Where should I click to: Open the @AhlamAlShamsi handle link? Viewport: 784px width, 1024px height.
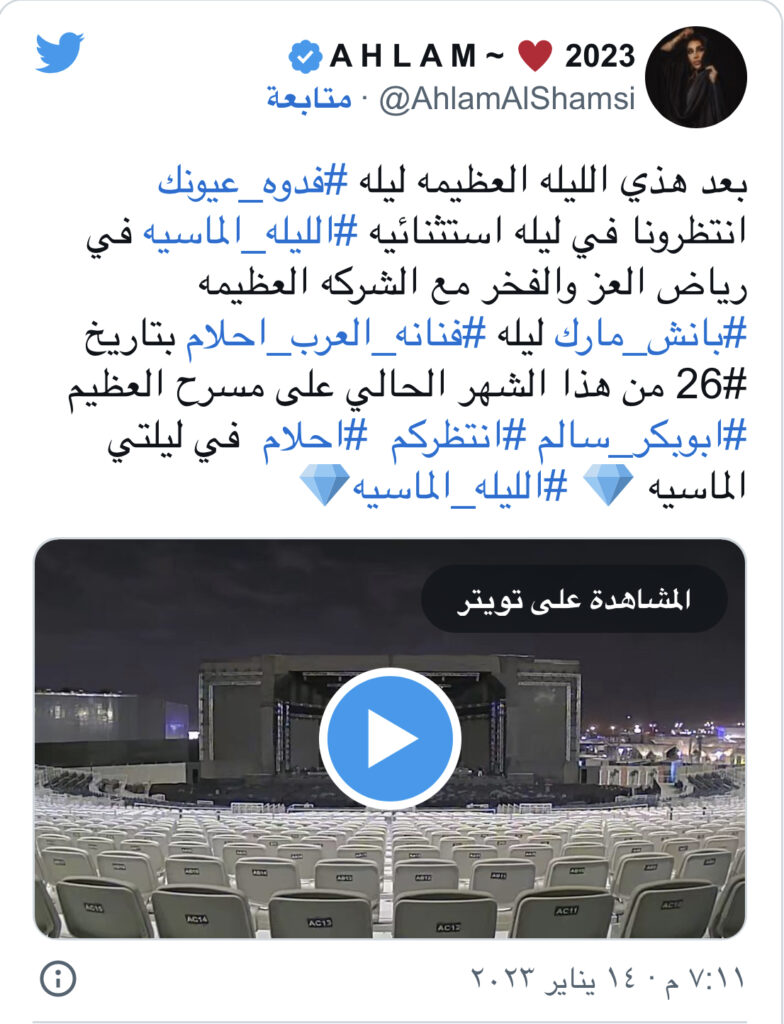[x=505, y=100]
